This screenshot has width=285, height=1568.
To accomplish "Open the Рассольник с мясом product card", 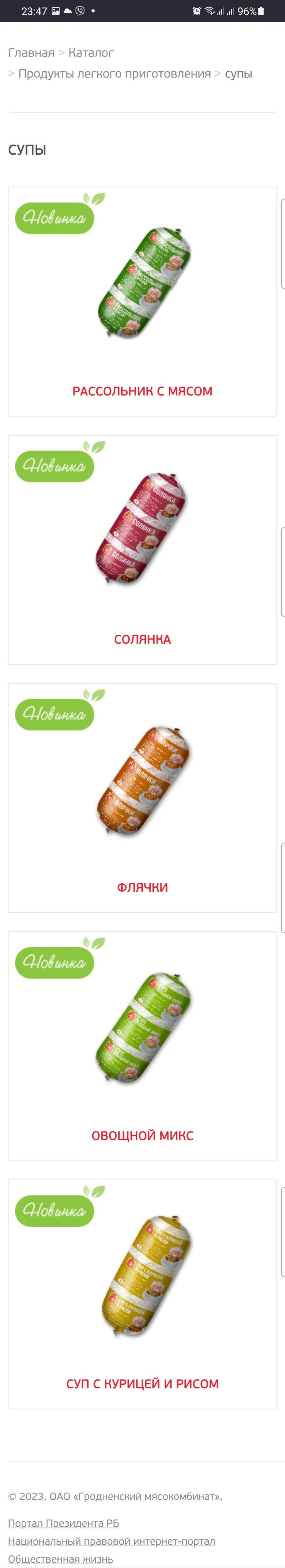I will pos(142,302).
